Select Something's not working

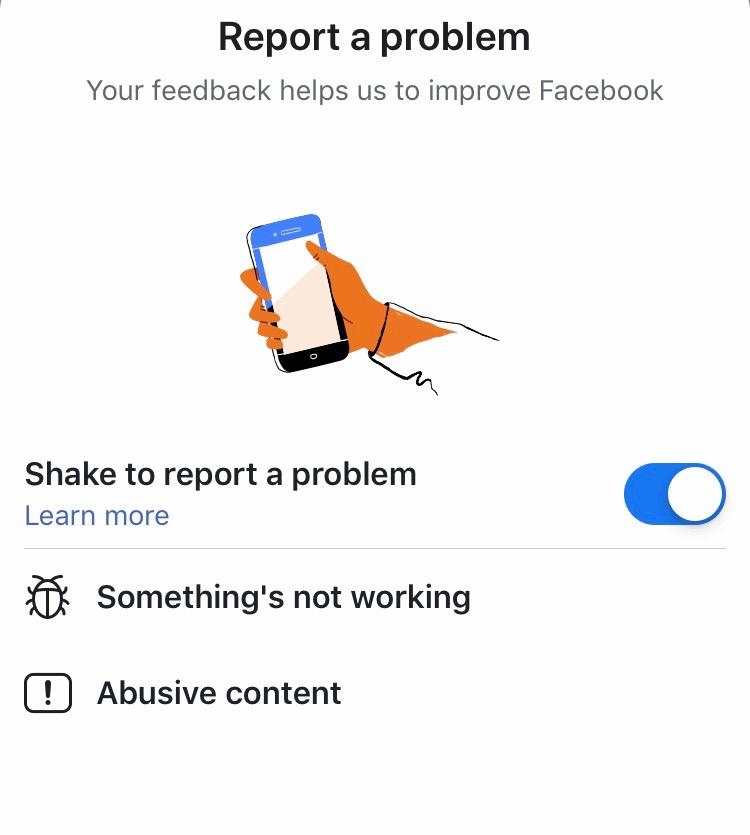[283, 598]
